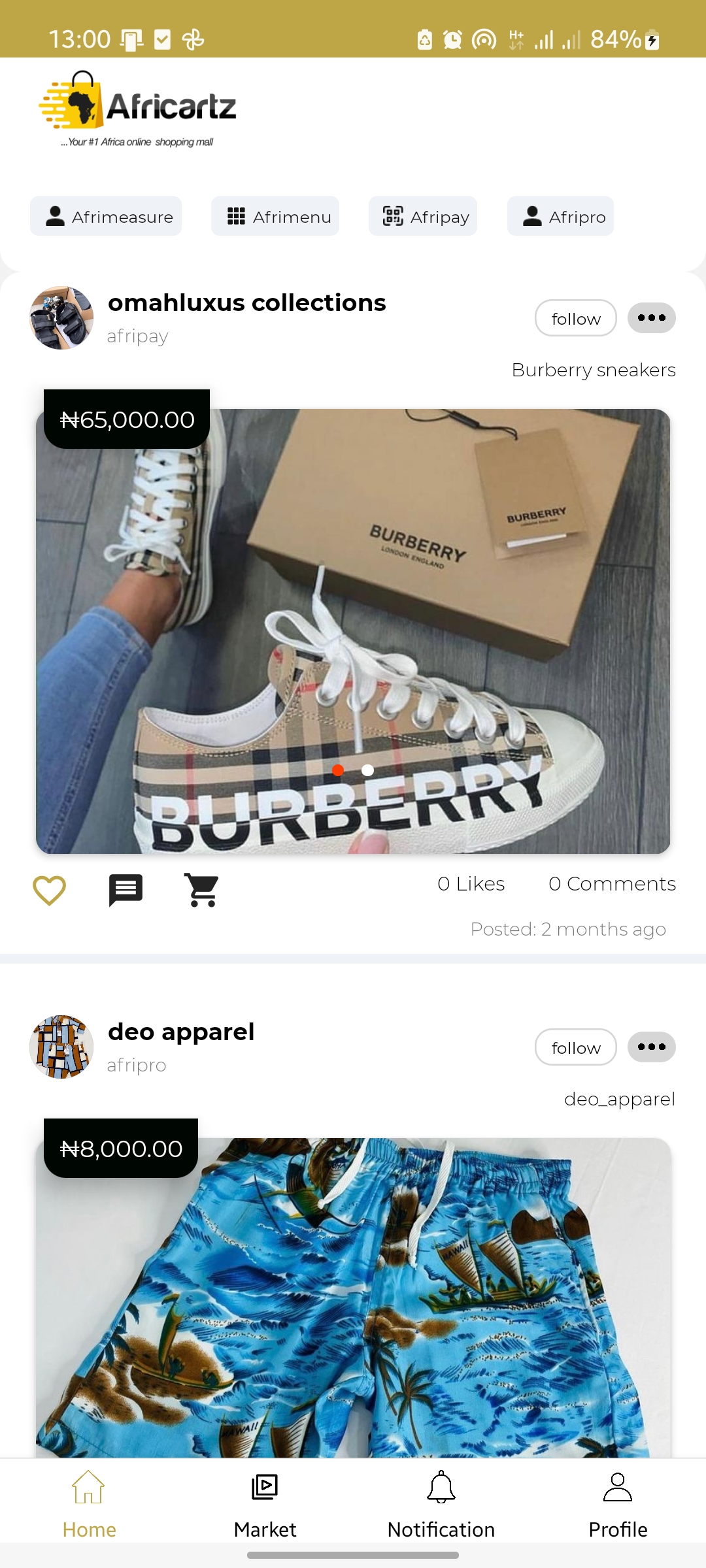Add Burberry sneakers to cart
This screenshot has height=1568, width=706.
(202, 890)
